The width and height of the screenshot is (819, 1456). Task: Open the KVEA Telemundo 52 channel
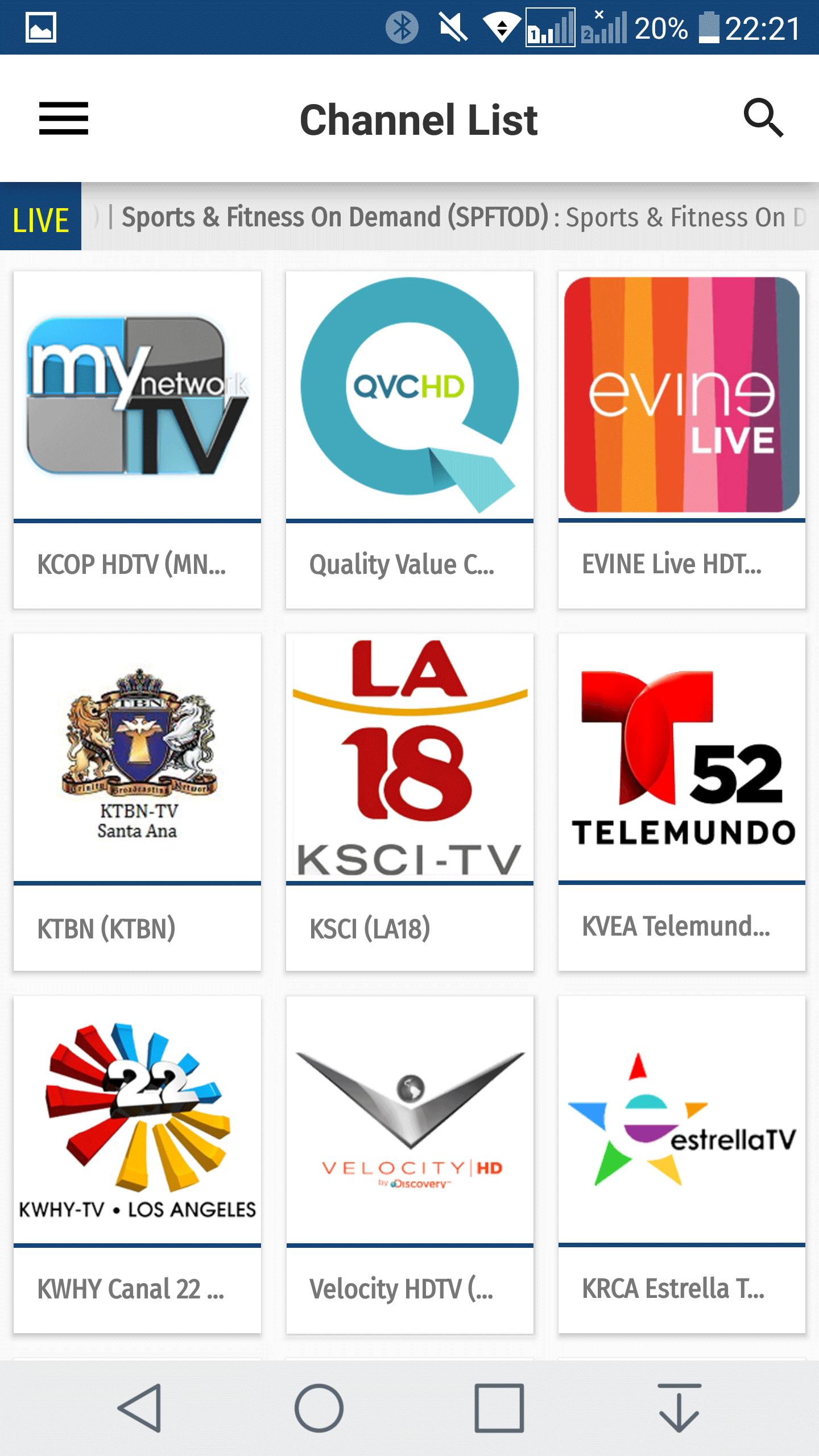coord(682,802)
